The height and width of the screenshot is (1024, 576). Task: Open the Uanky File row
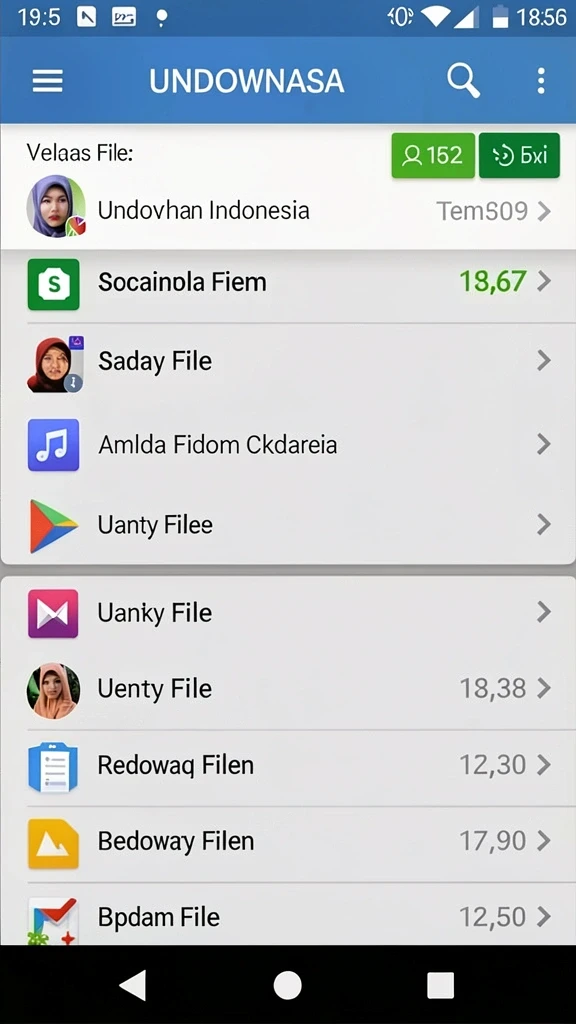click(x=288, y=613)
